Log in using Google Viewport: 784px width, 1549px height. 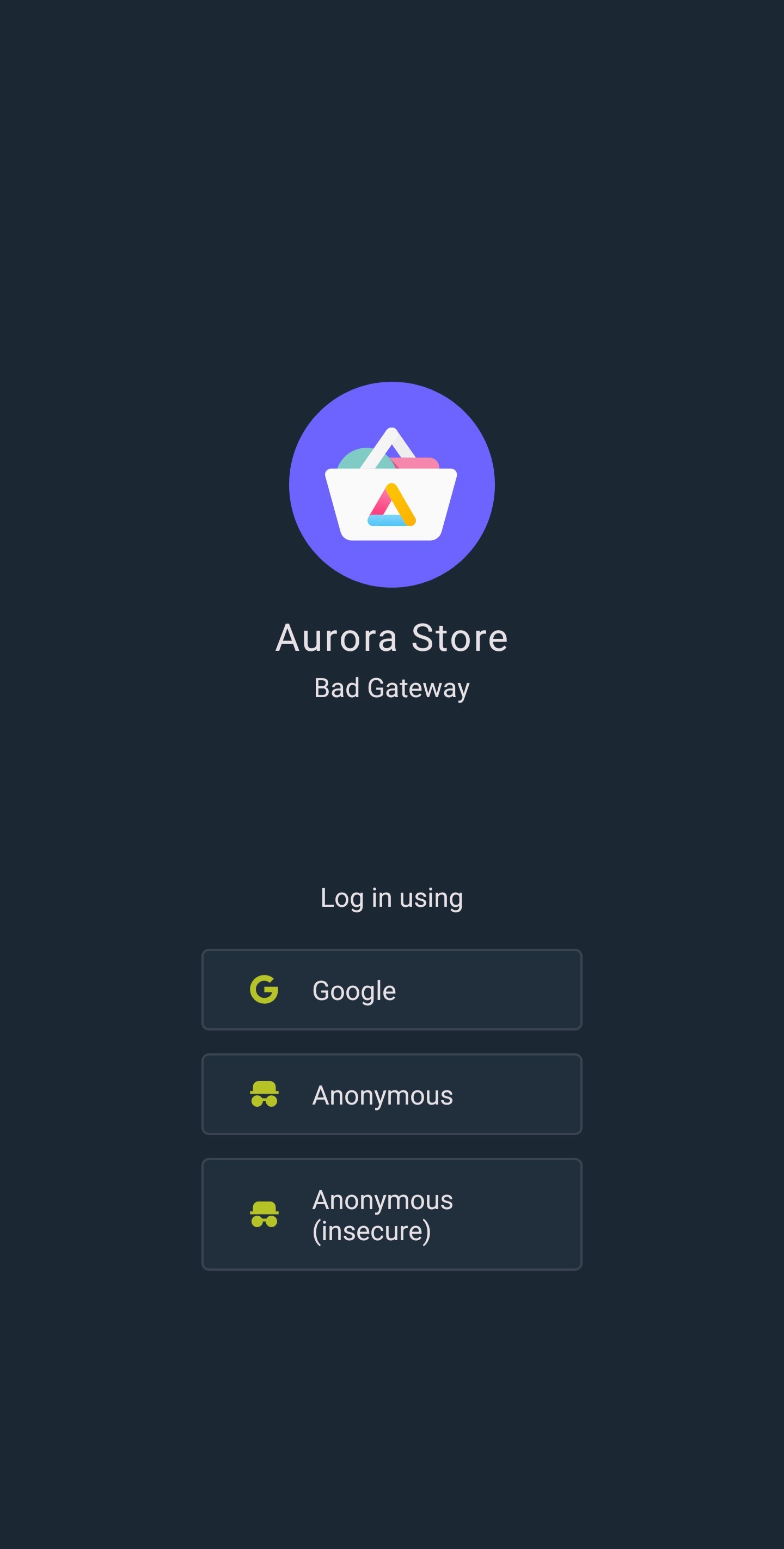391,989
